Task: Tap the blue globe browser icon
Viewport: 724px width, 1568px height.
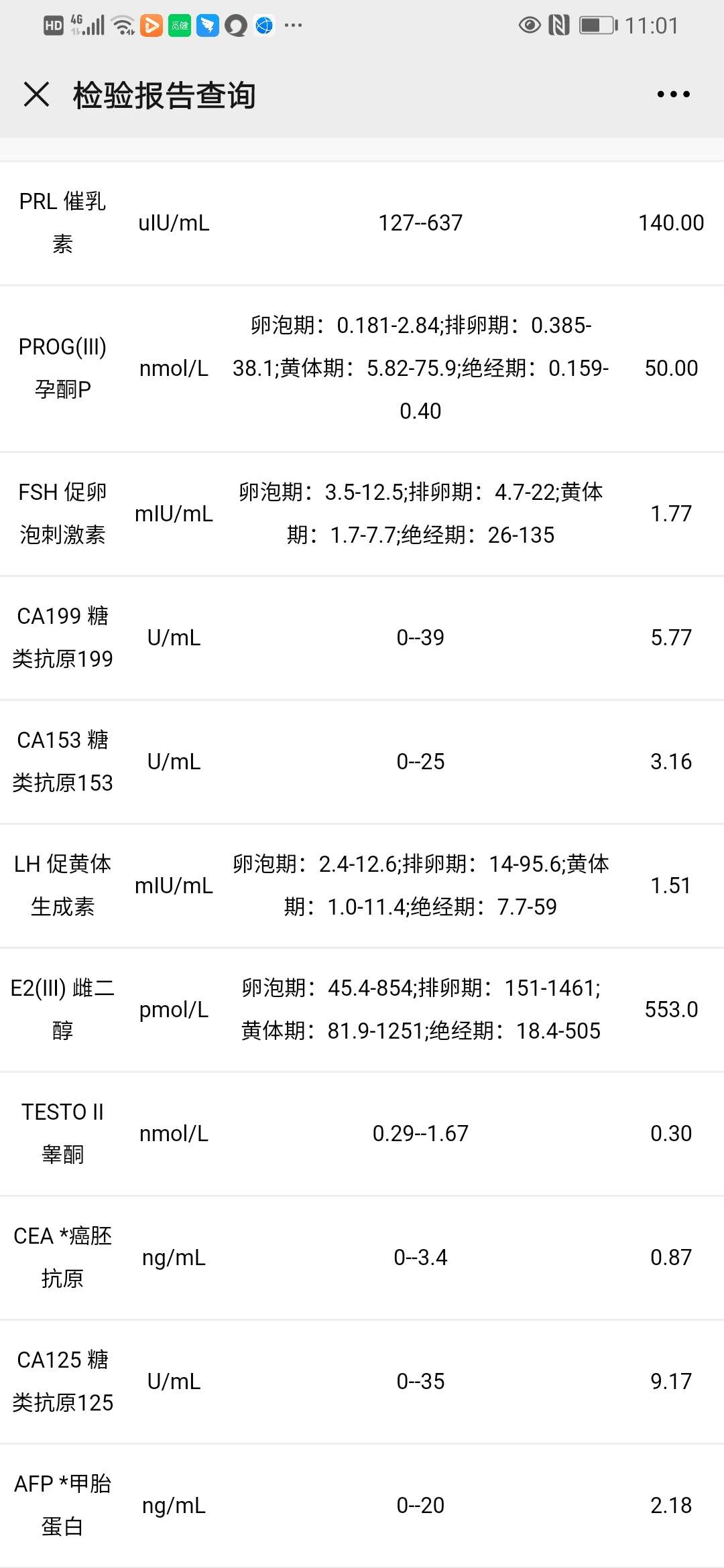Action: coord(264,25)
